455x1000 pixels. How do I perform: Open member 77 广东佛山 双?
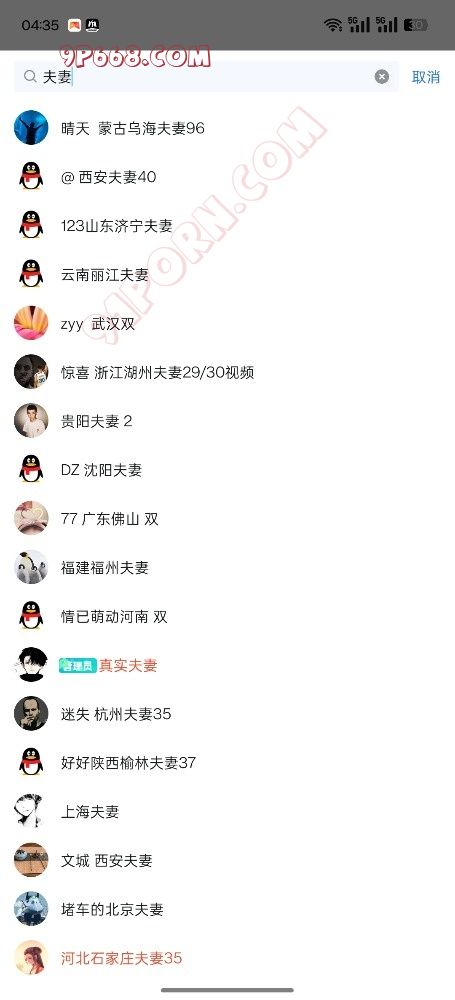tap(227, 518)
